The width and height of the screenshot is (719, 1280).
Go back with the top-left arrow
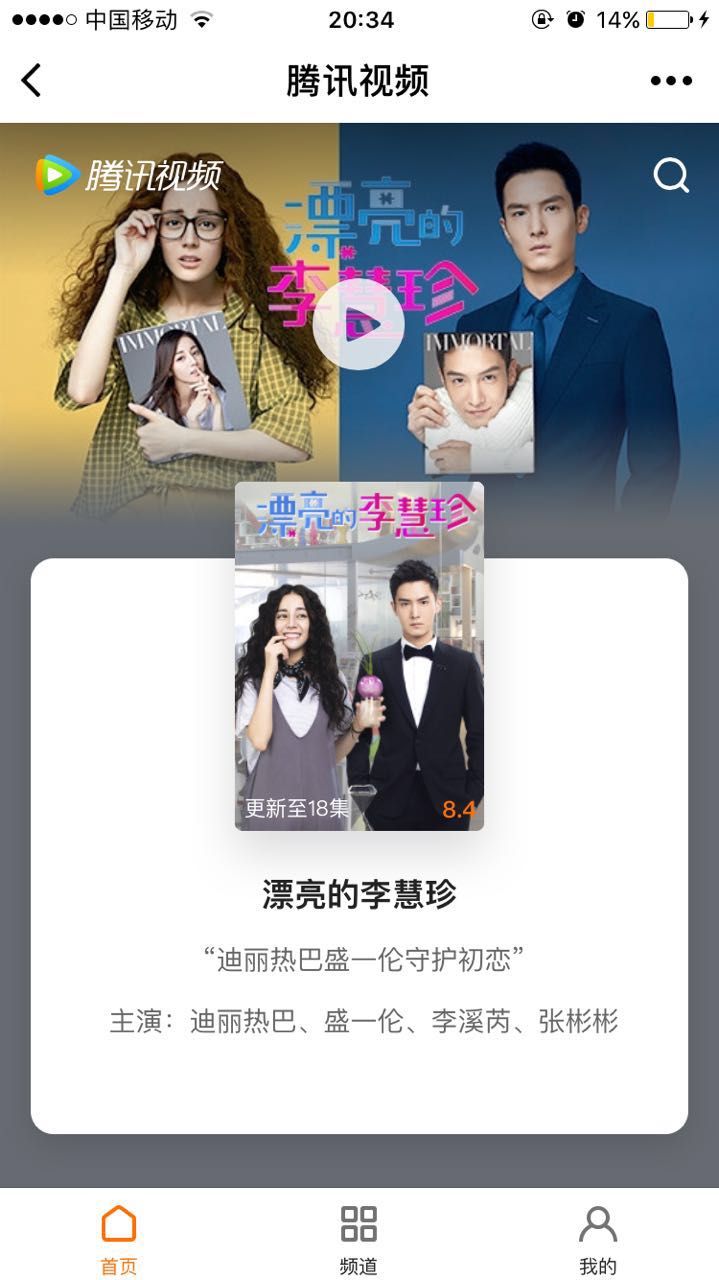click(32, 80)
